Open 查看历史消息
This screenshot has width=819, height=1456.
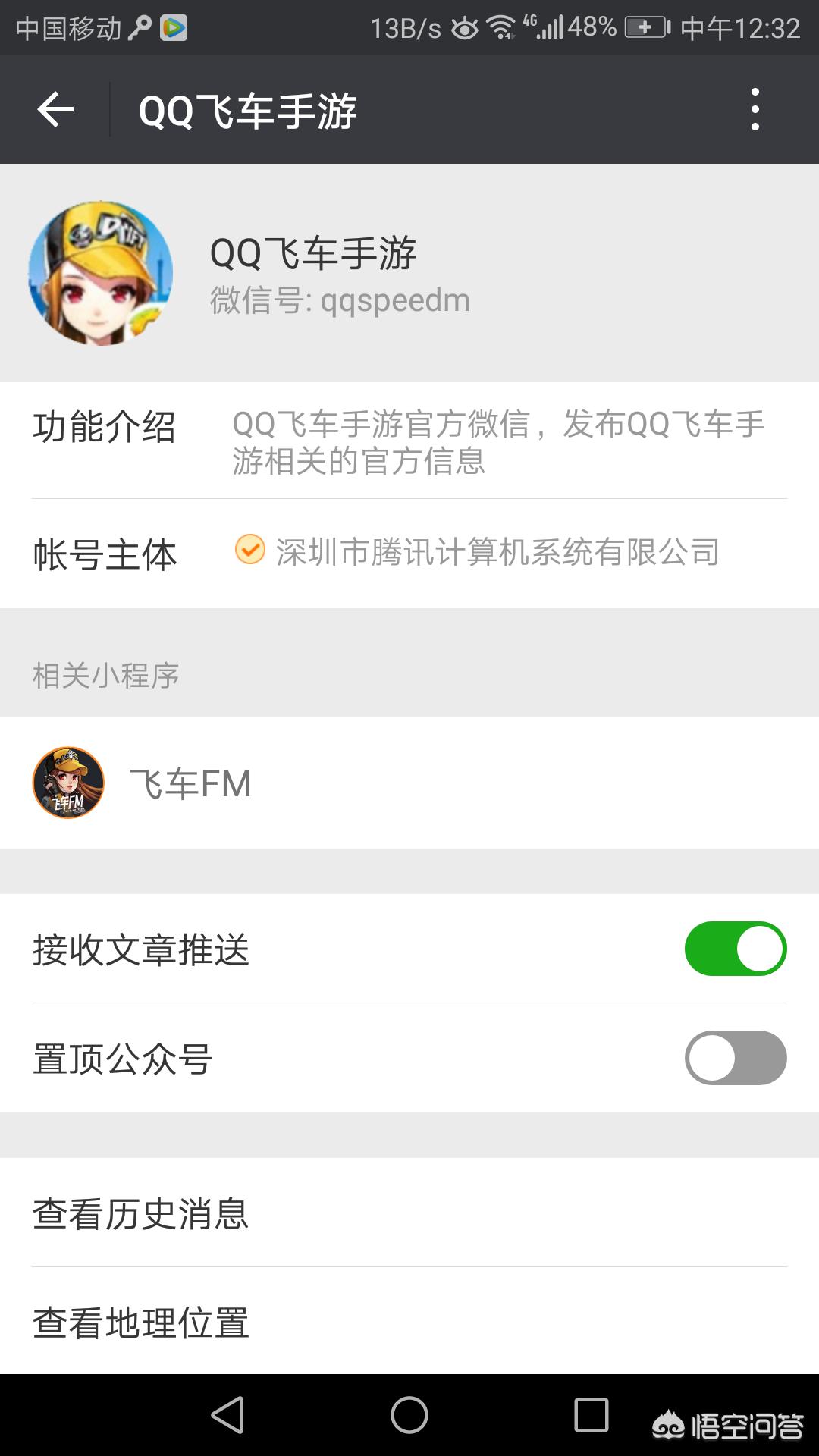409,1213
